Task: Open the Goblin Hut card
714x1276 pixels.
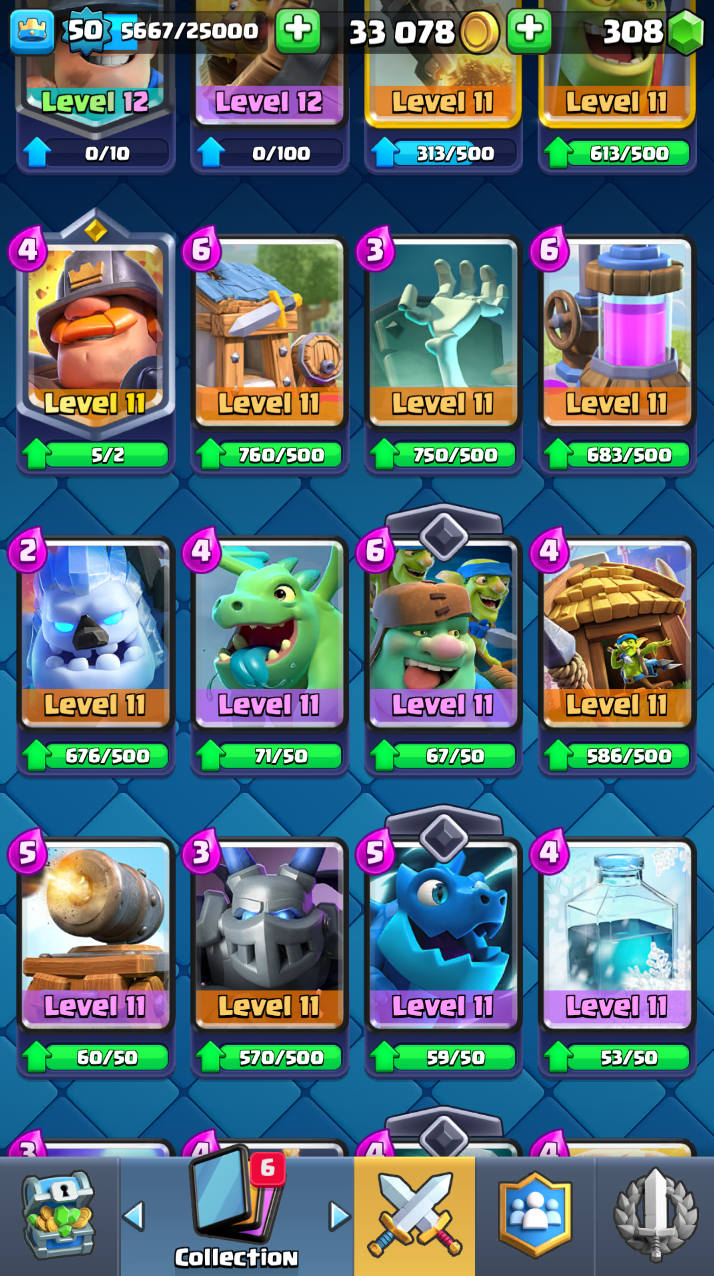Action: coord(617,637)
